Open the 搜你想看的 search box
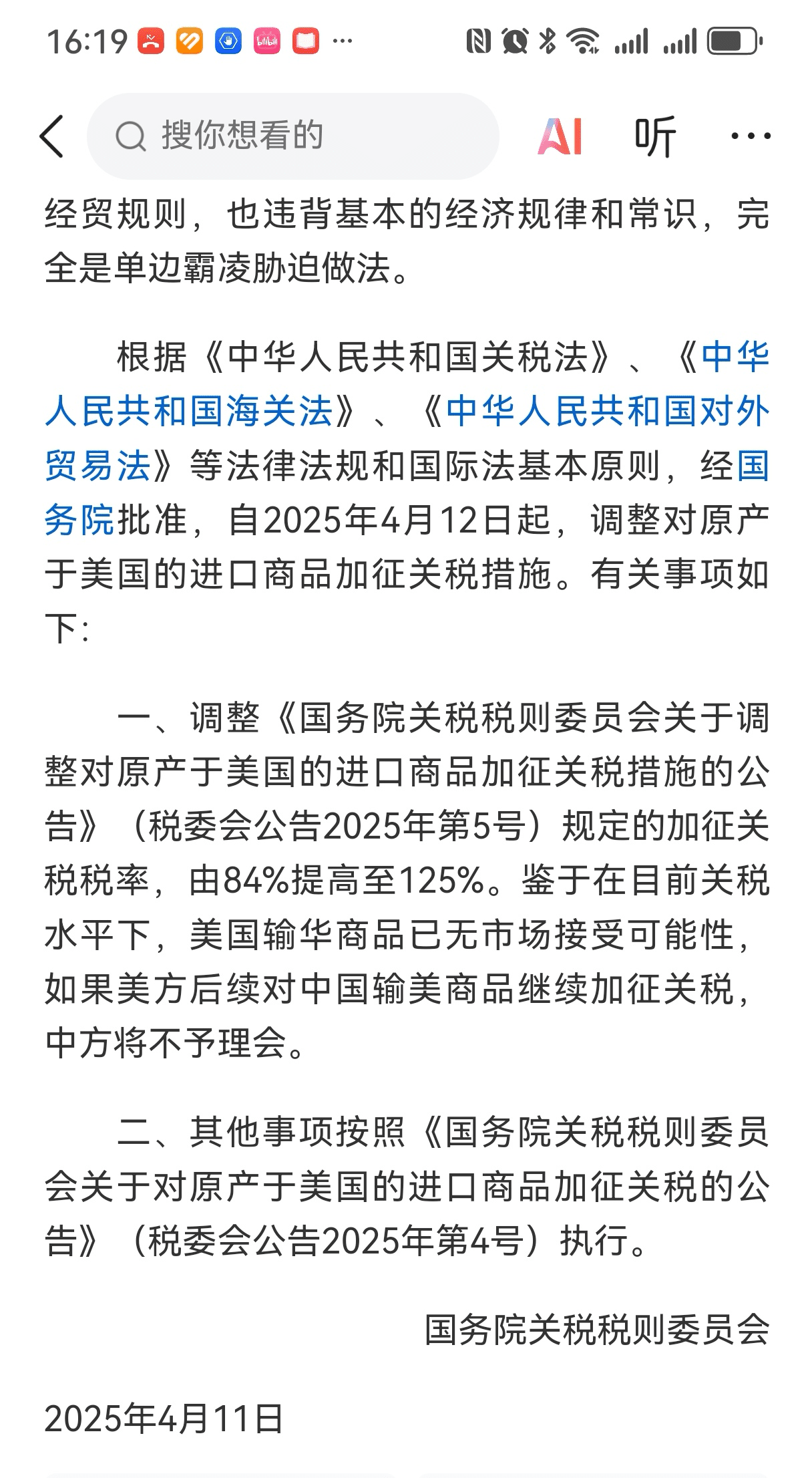812x1478 pixels. point(293,136)
